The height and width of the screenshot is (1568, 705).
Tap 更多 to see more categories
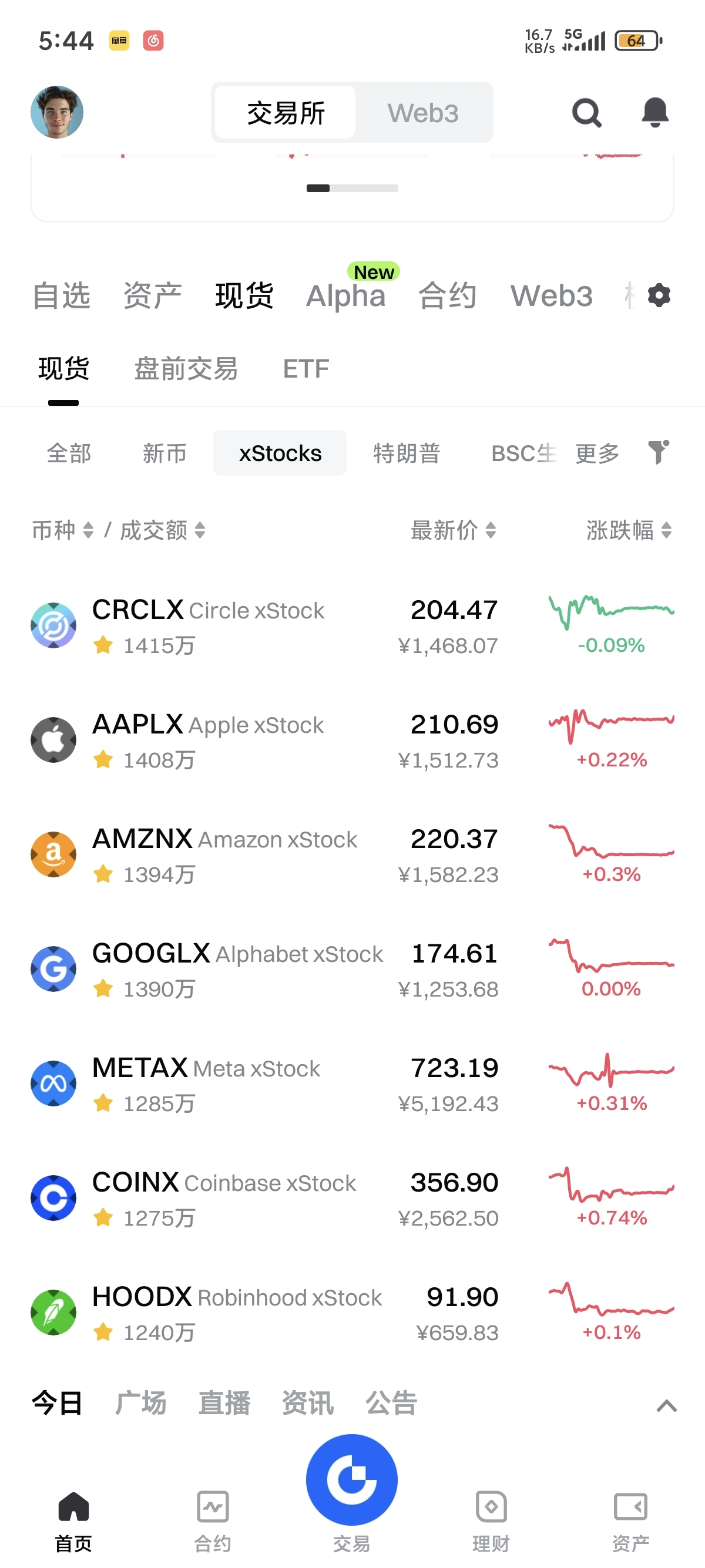click(x=597, y=453)
